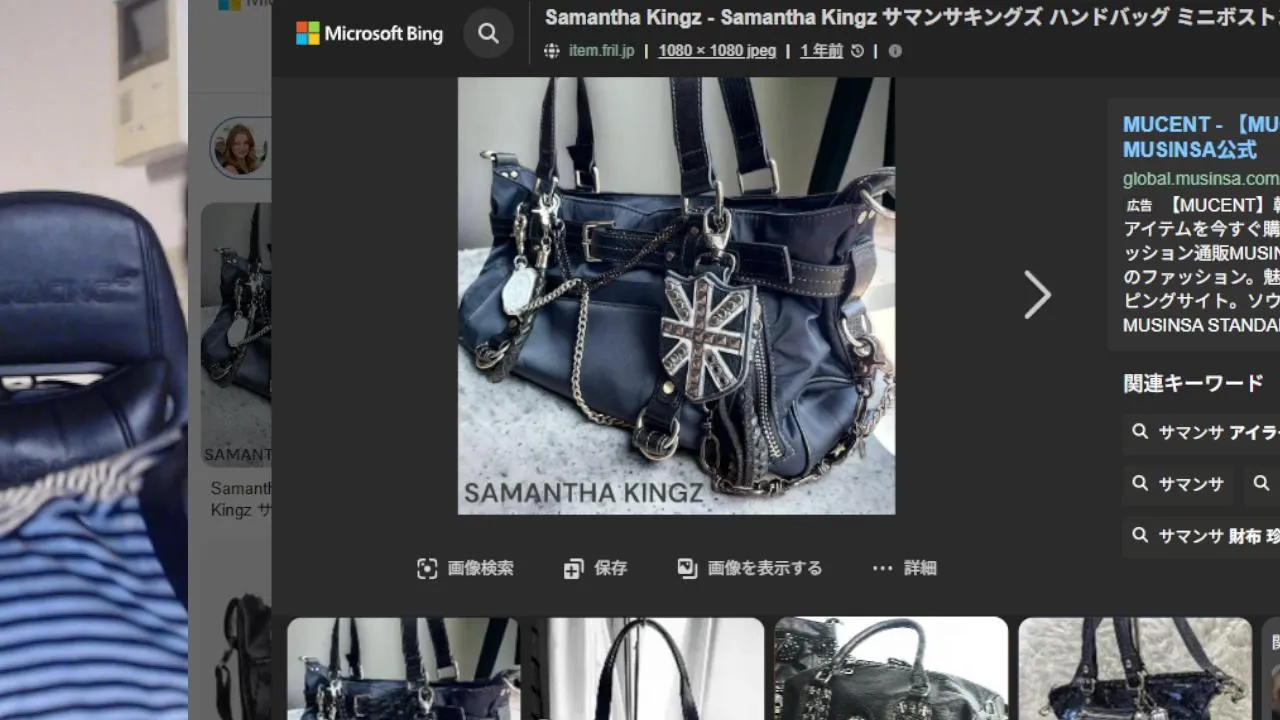Open the black studded bag thumbnail
The height and width of the screenshot is (720, 1280).
[x=890, y=668]
